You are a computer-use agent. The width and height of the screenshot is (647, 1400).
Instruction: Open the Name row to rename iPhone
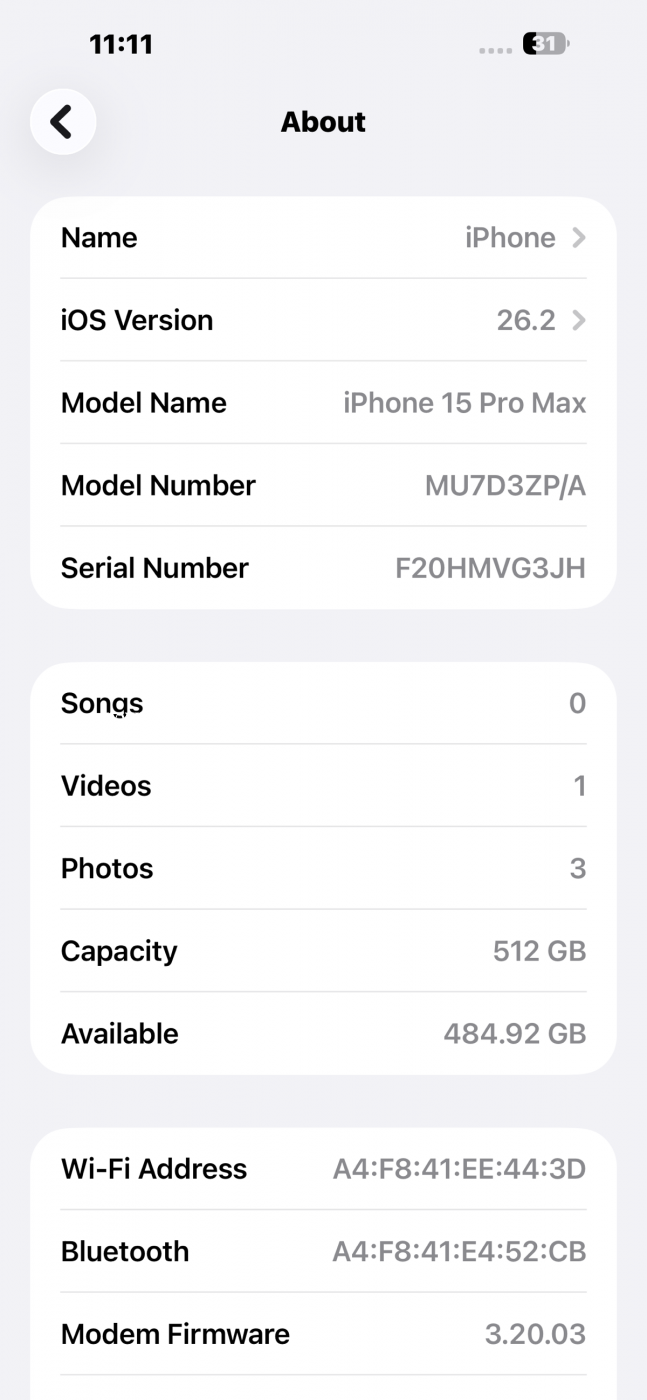tap(323, 238)
